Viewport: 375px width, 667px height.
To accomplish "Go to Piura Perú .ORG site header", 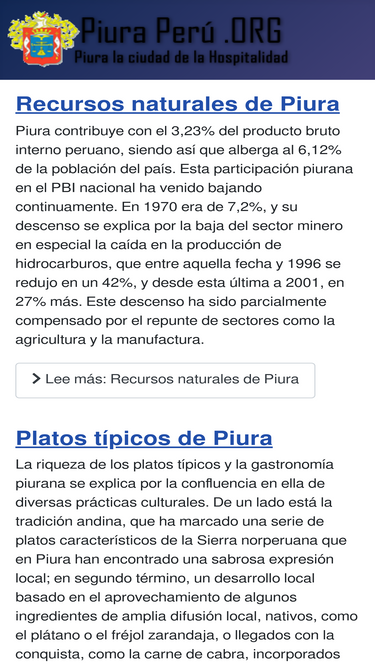I will 149,39.
